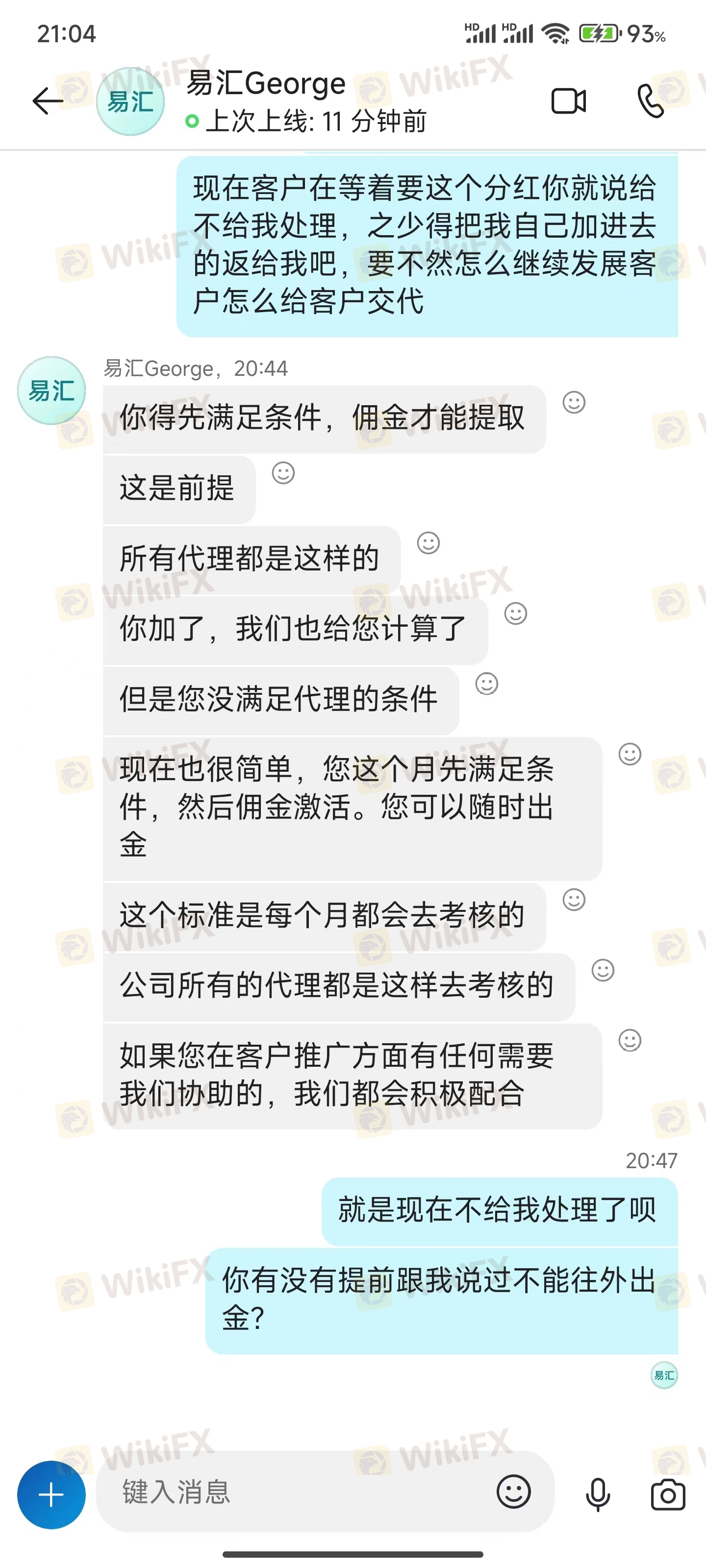This screenshot has width=706, height=1568.
Task: Open the emoji picker in message field
Action: click(513, 1491)
